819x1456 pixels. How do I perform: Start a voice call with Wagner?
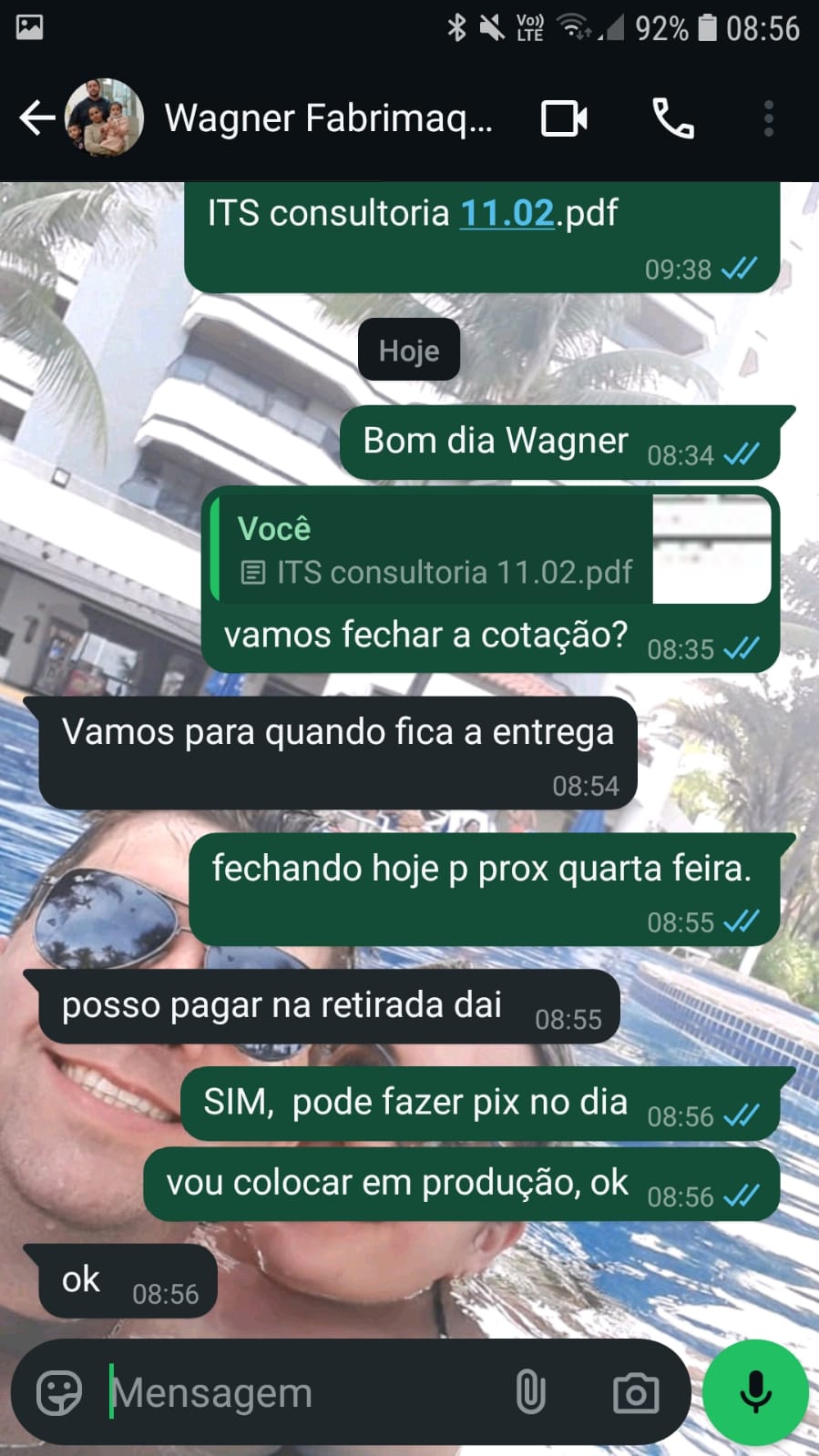(x=673, y=118)
